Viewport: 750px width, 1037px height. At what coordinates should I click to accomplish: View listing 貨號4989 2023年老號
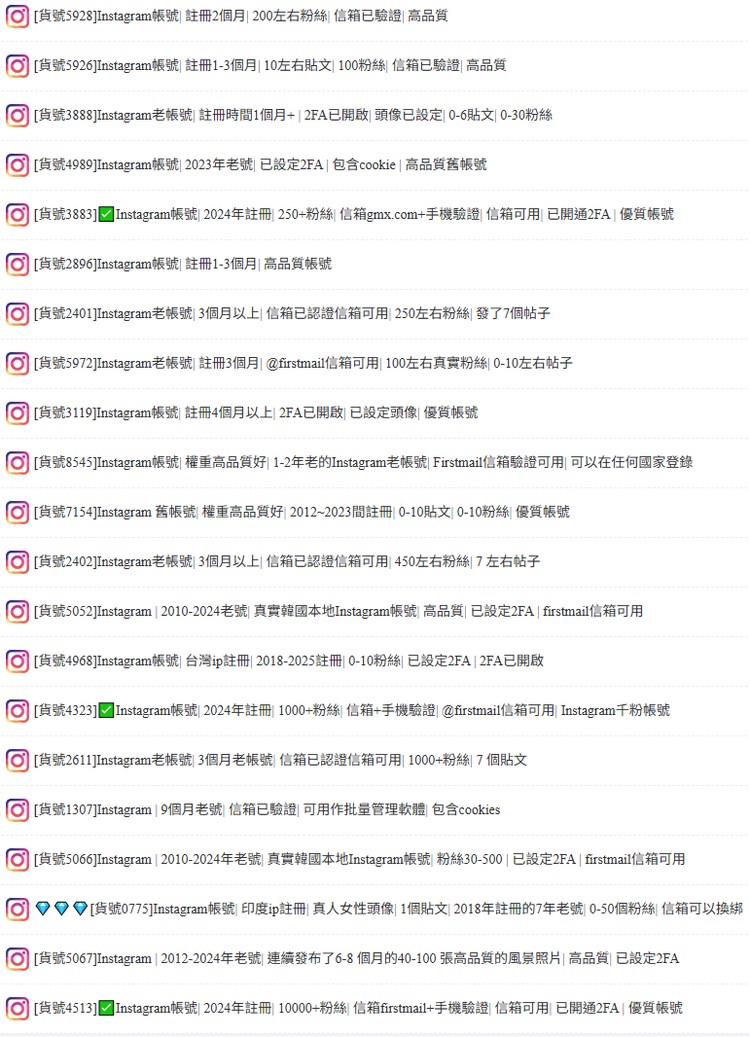pos(260,165)
